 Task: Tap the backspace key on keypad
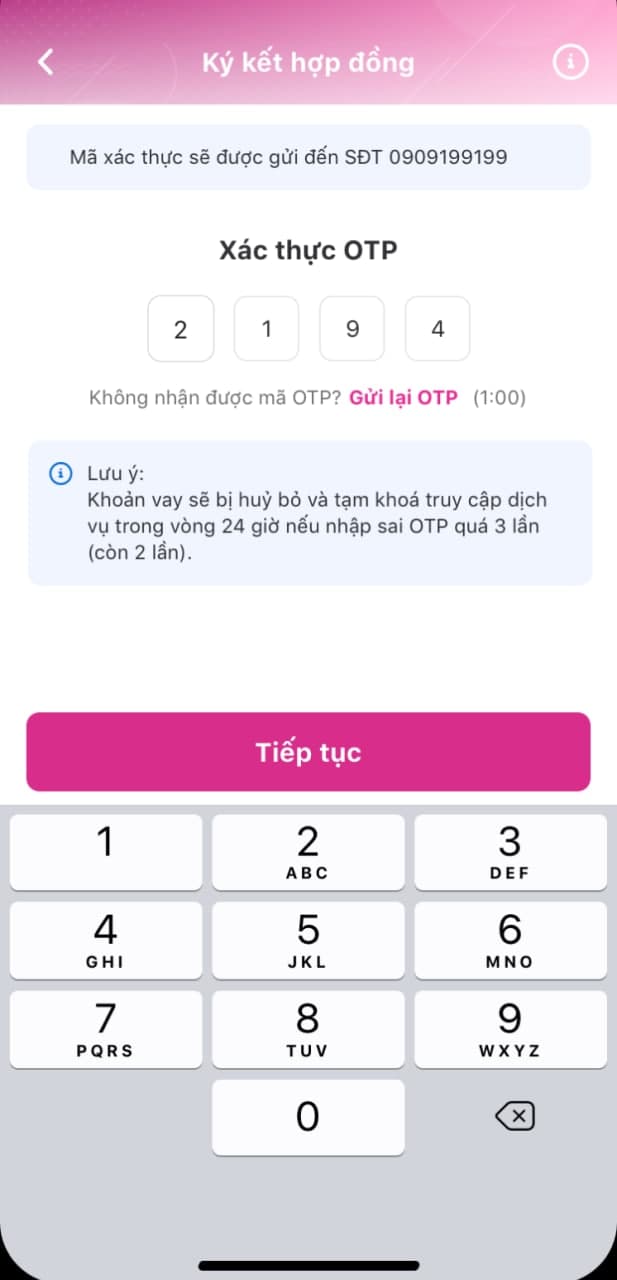click(515, 1117)
